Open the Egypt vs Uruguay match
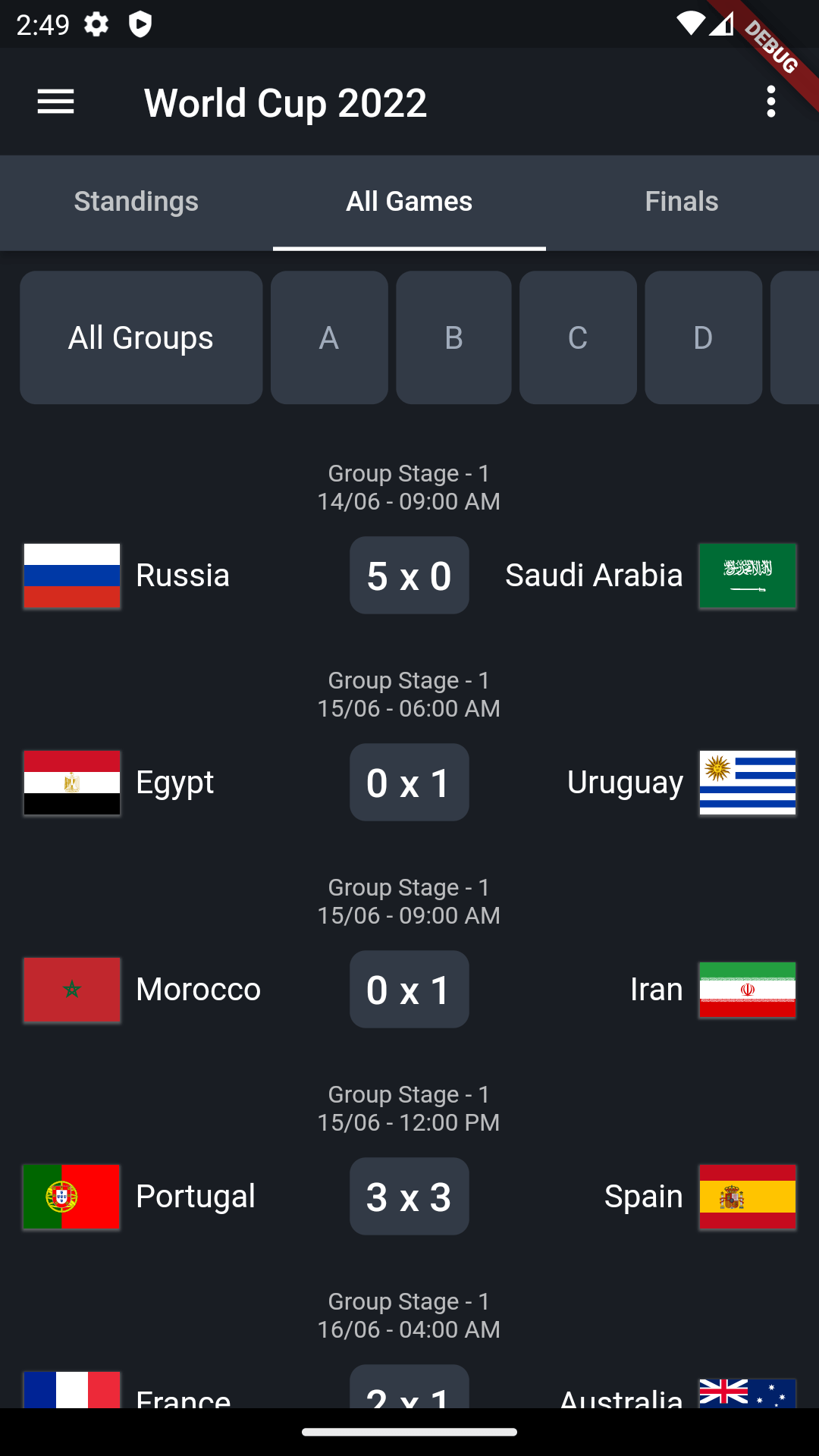 coord(409,783)
